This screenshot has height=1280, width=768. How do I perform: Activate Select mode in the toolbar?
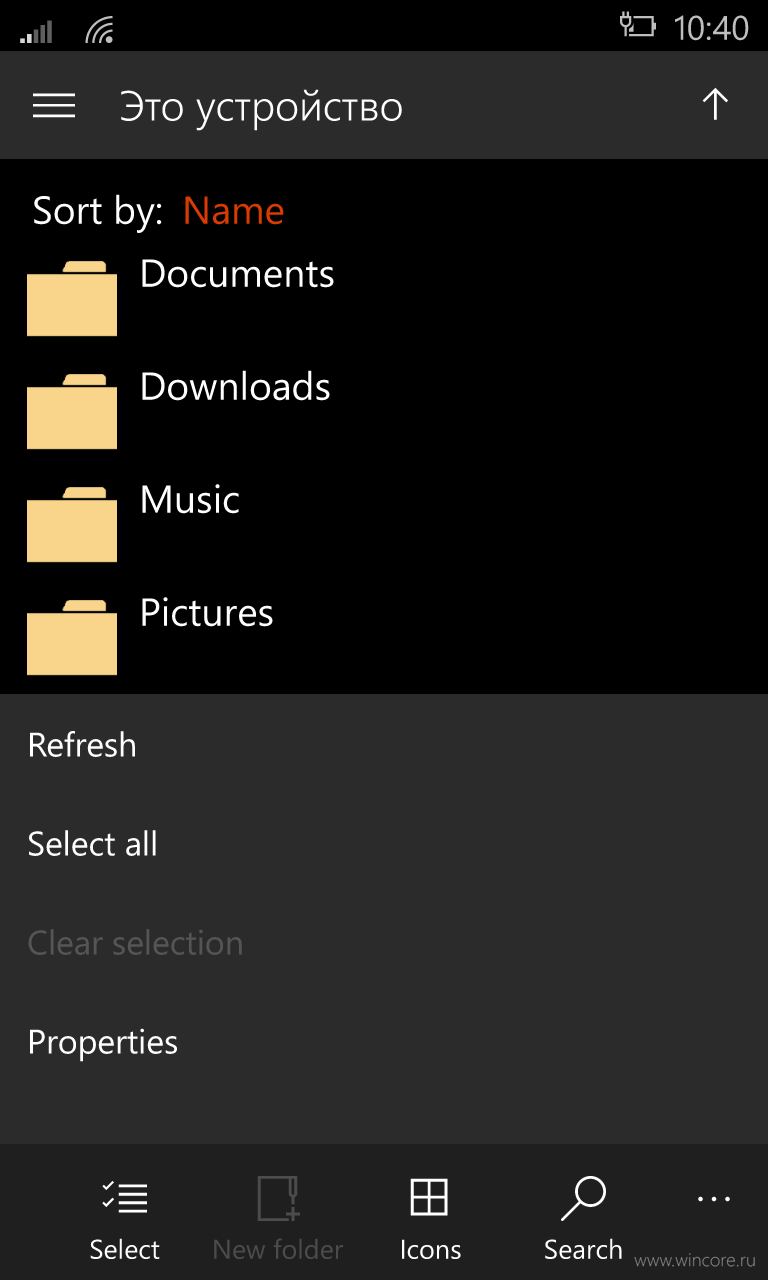click(x=125, y=1218)
